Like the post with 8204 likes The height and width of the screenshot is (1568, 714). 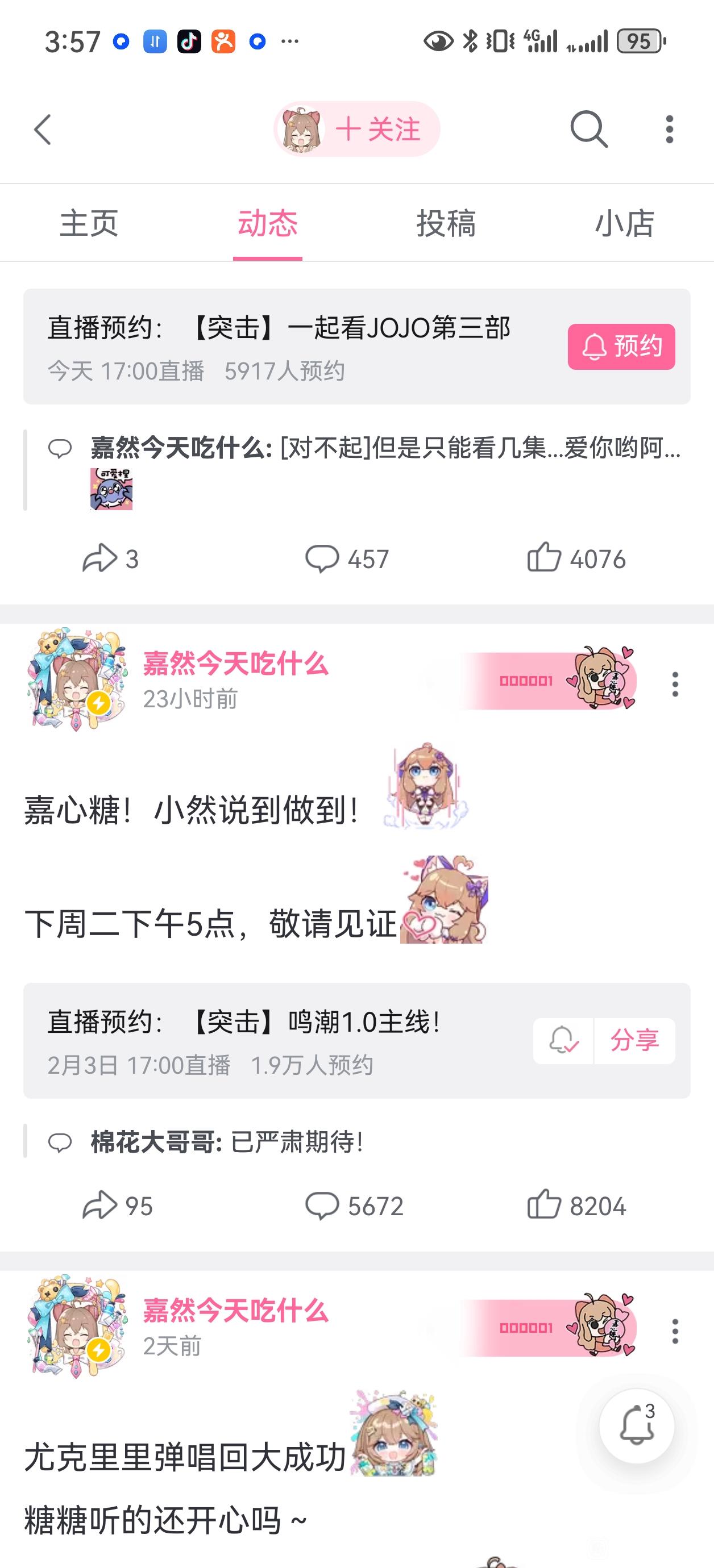(576, 1206)
